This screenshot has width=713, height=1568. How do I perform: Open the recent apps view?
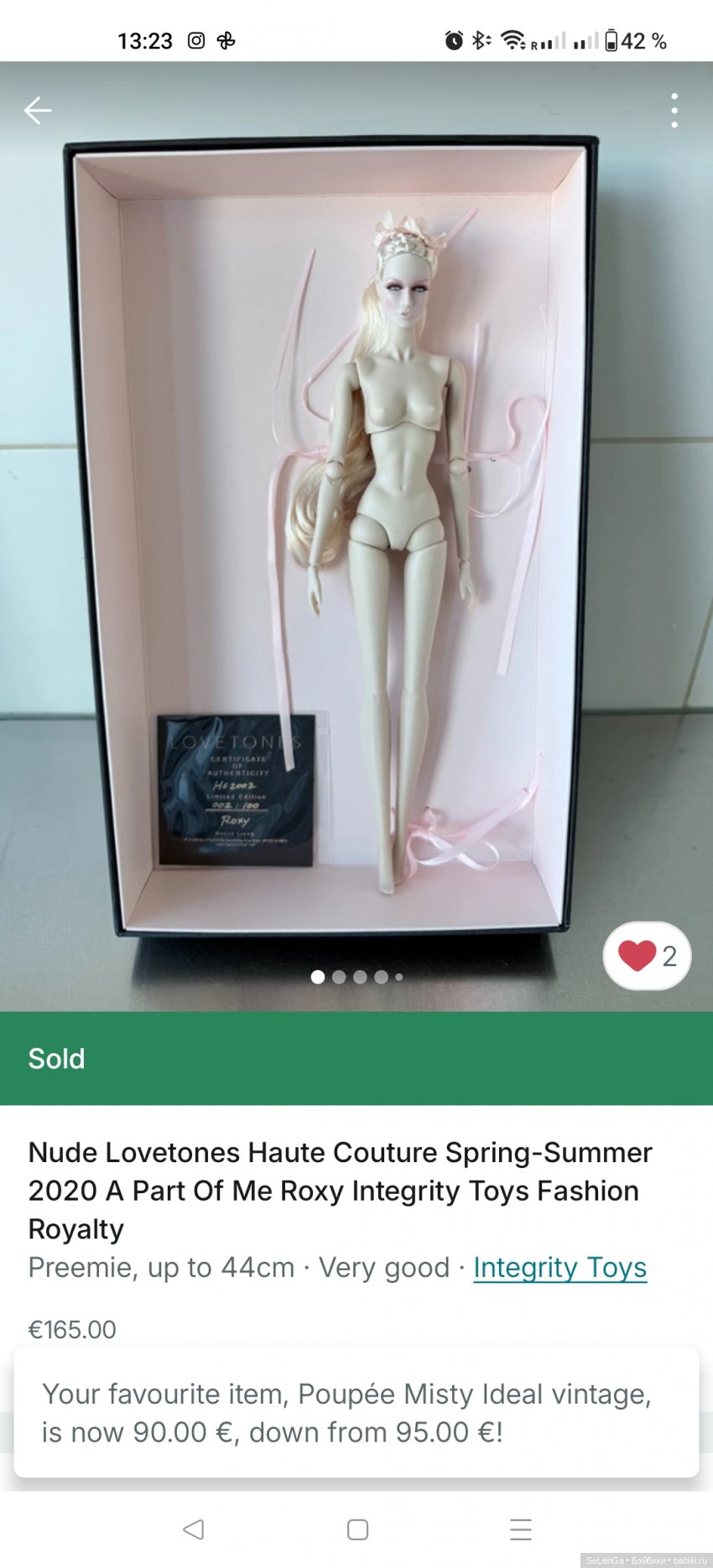coord(520,1529)
